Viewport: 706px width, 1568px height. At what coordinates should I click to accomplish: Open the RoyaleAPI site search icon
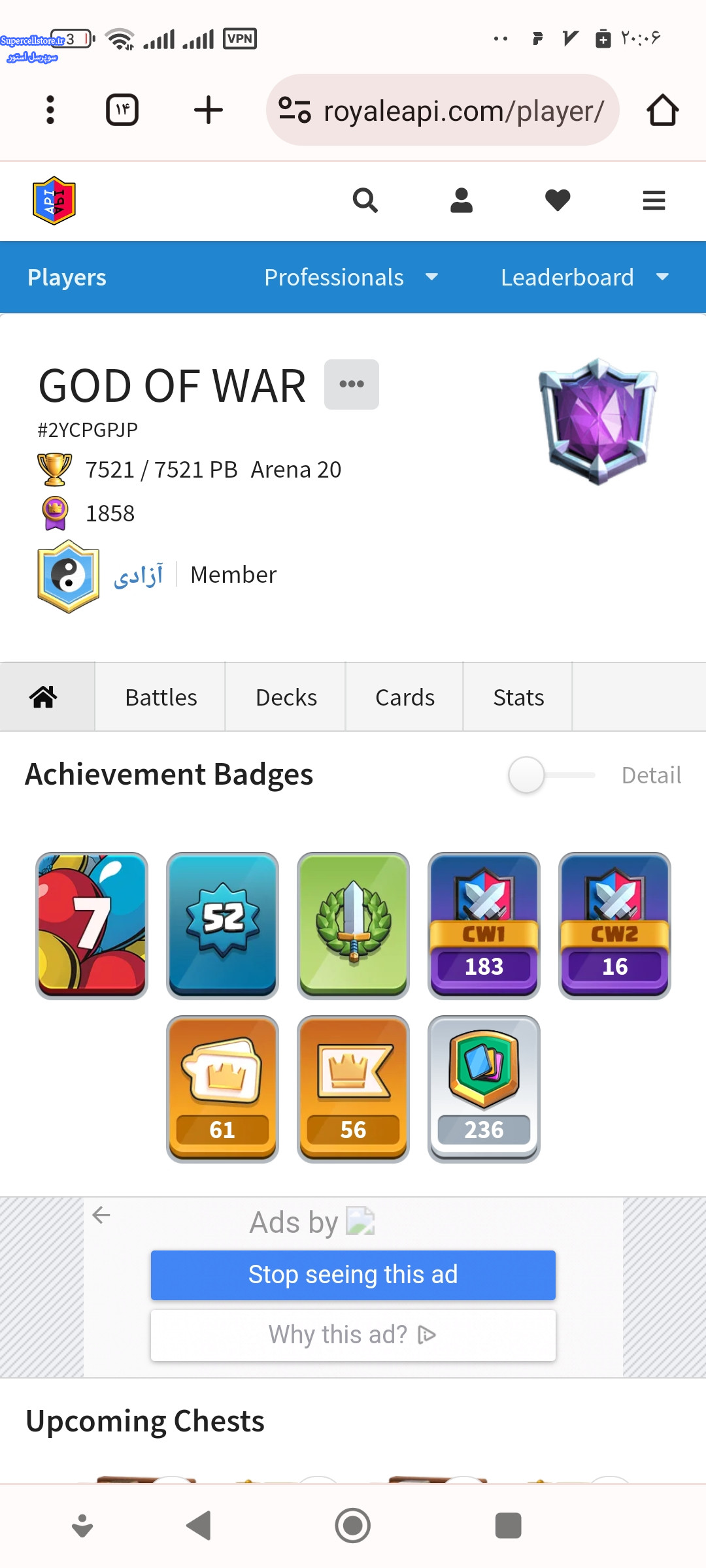[365, 201]
